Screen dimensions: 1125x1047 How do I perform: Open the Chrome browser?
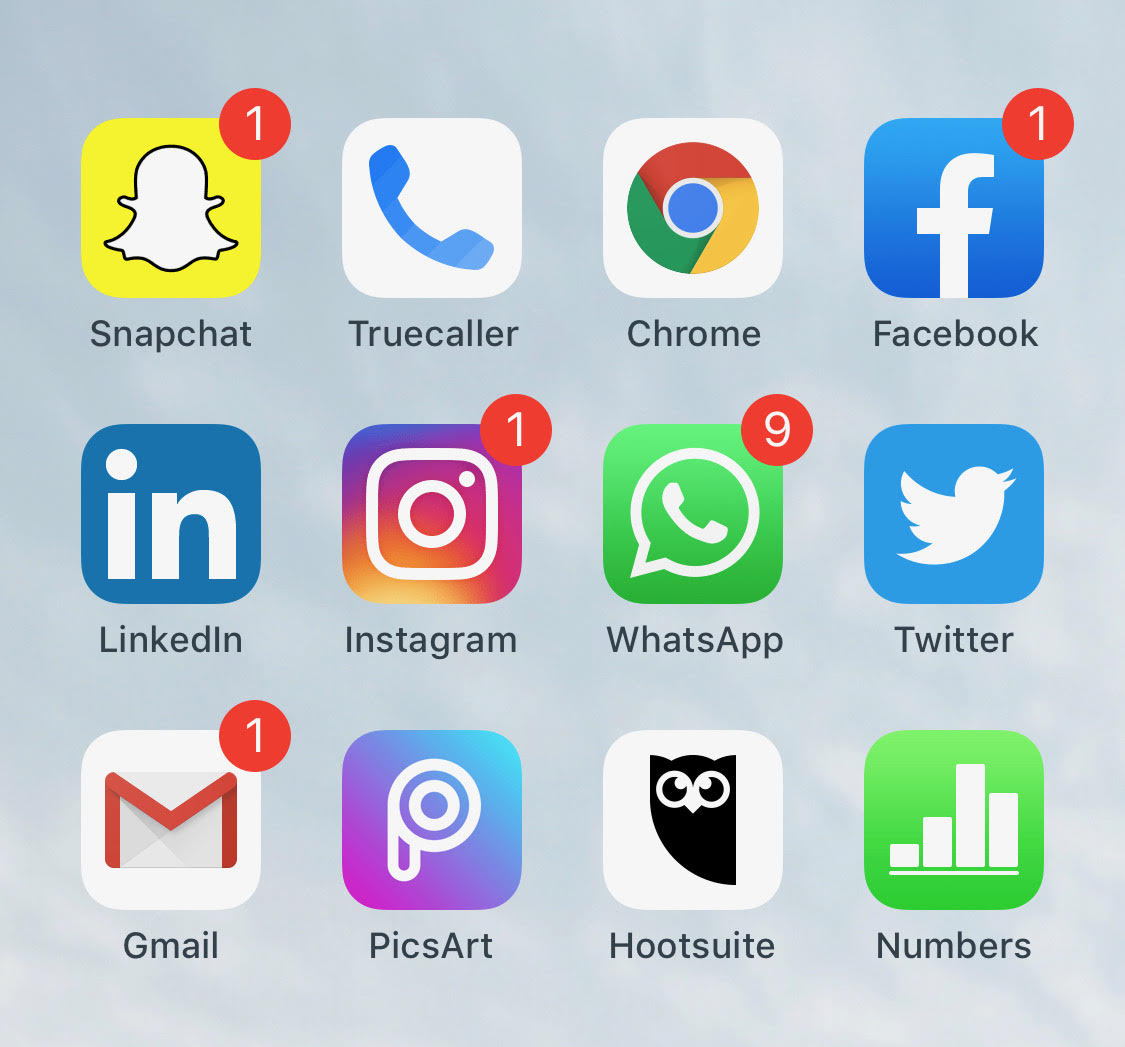click(693, 208)
